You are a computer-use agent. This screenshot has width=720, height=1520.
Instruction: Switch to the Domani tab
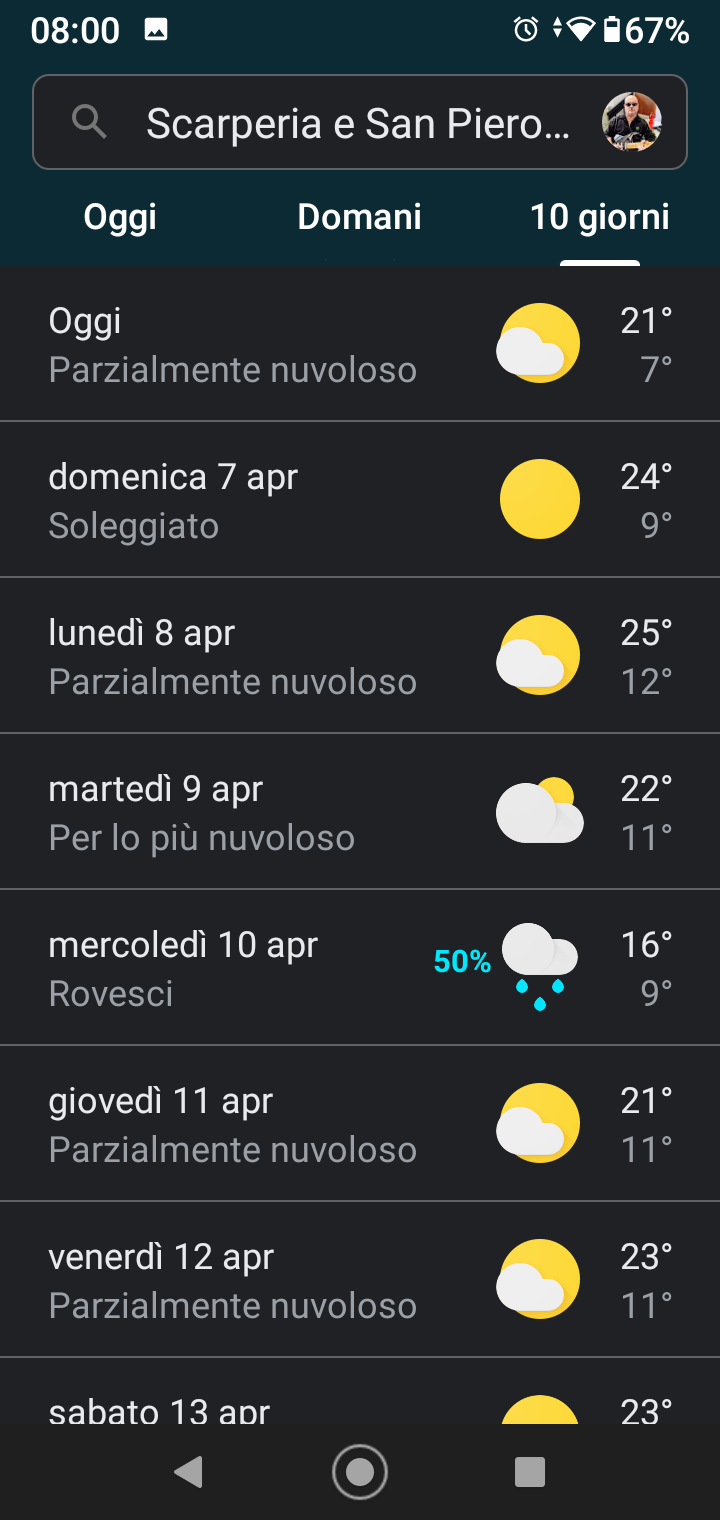[x=360, y=217]
